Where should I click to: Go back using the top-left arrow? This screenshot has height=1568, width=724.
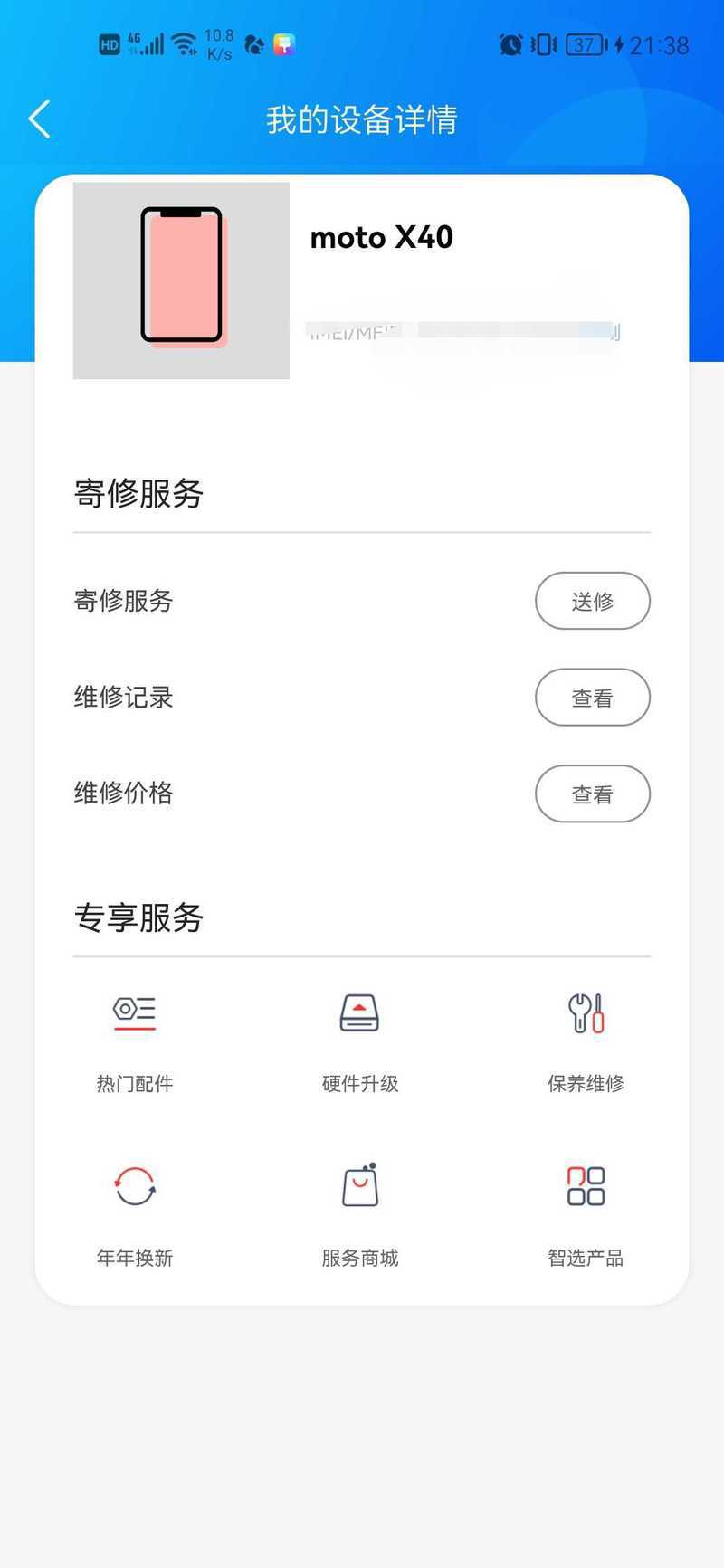(39, 119)
